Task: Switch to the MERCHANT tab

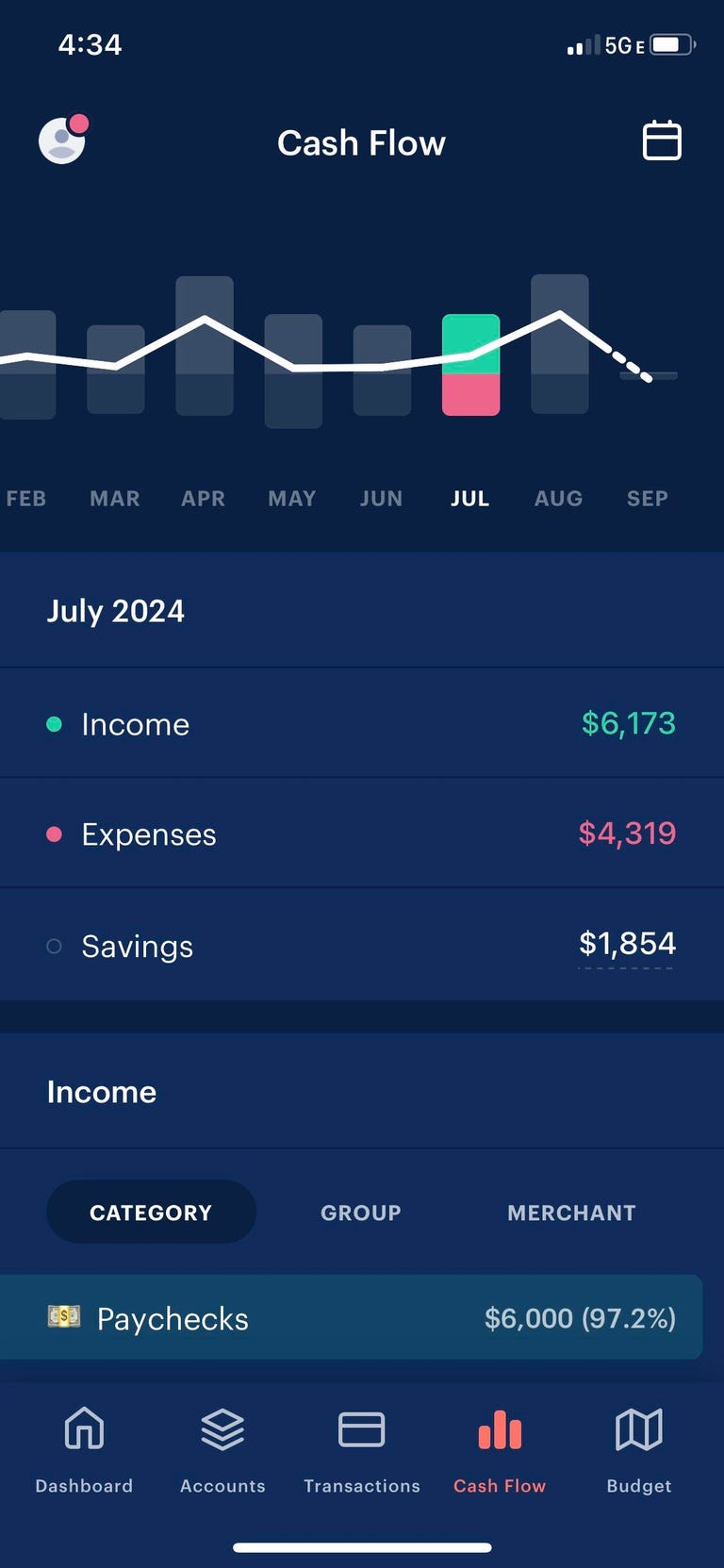Action: click(571, 1213)
